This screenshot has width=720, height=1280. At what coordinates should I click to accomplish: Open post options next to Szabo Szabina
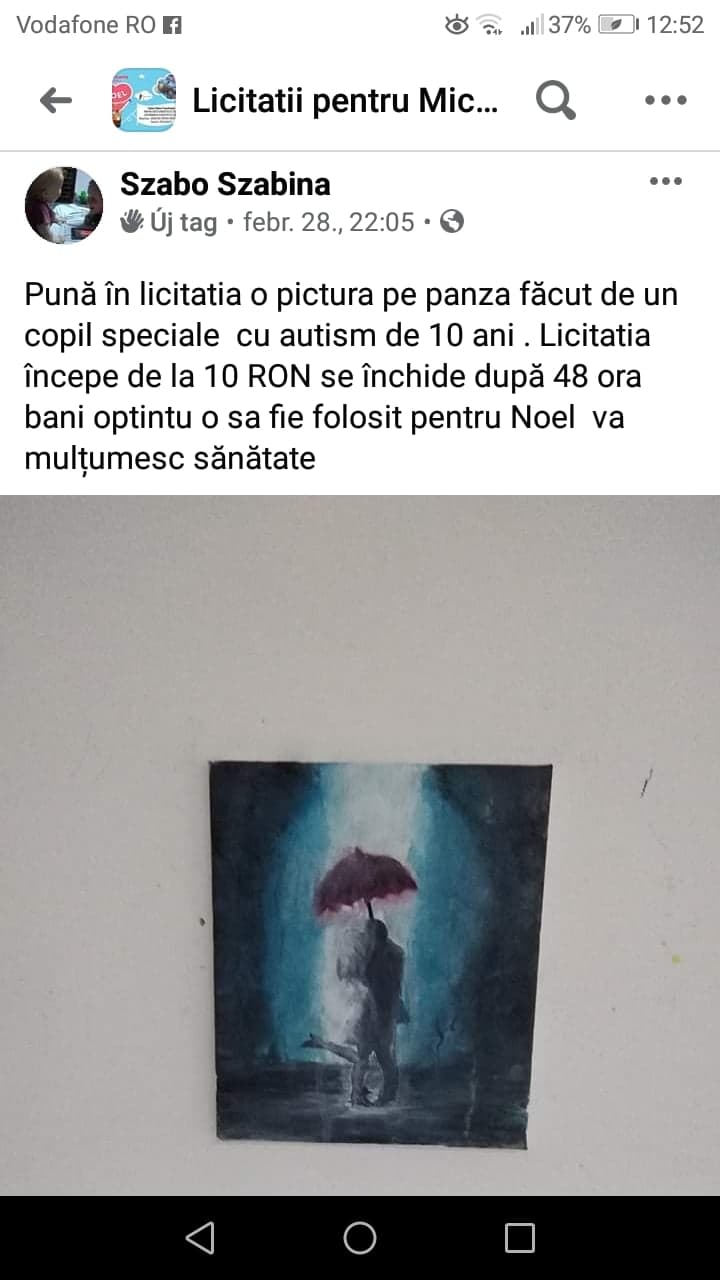coord(666,181)
